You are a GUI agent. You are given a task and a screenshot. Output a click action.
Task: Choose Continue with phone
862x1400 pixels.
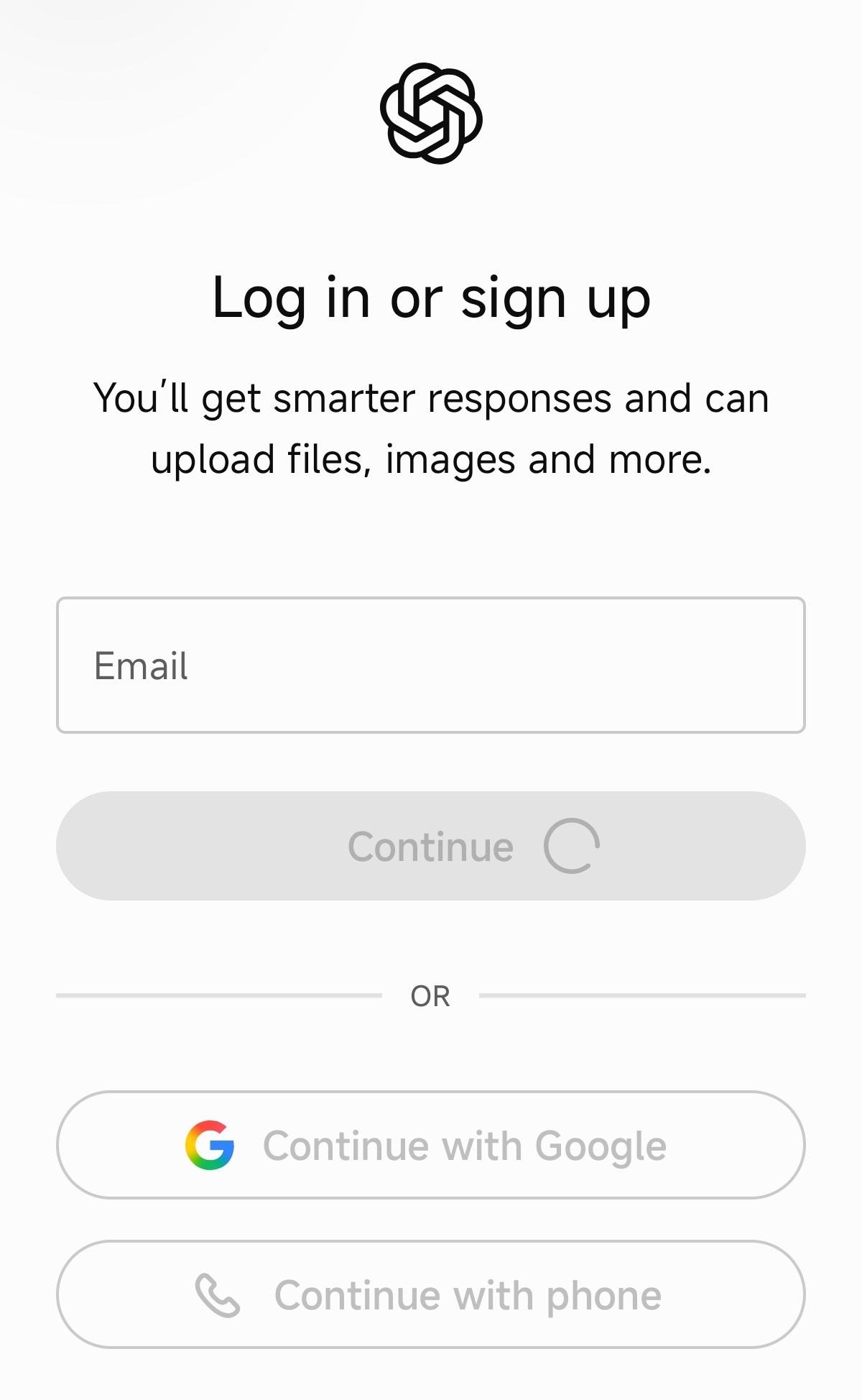(x=431, y=1294)
